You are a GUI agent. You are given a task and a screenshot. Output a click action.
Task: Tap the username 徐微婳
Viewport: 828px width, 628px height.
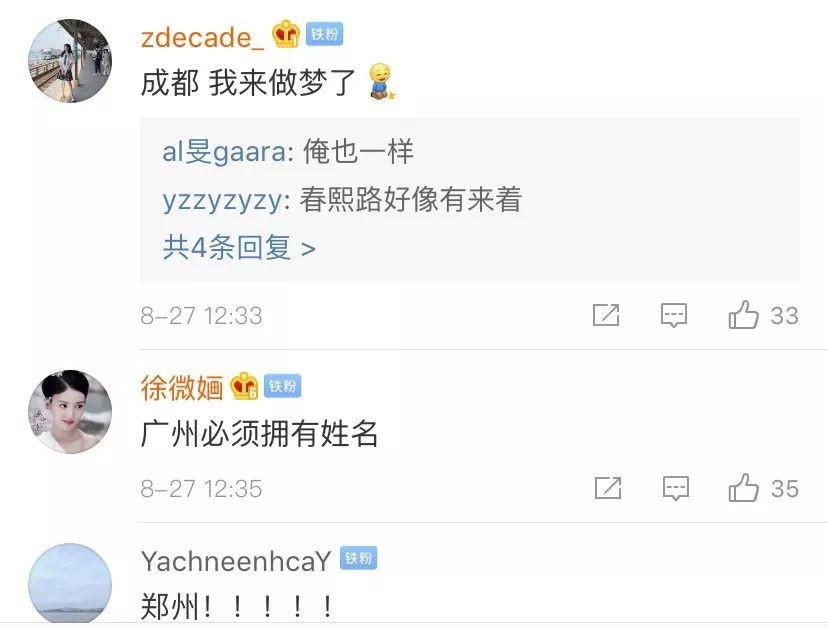click(x=182, y=387)
